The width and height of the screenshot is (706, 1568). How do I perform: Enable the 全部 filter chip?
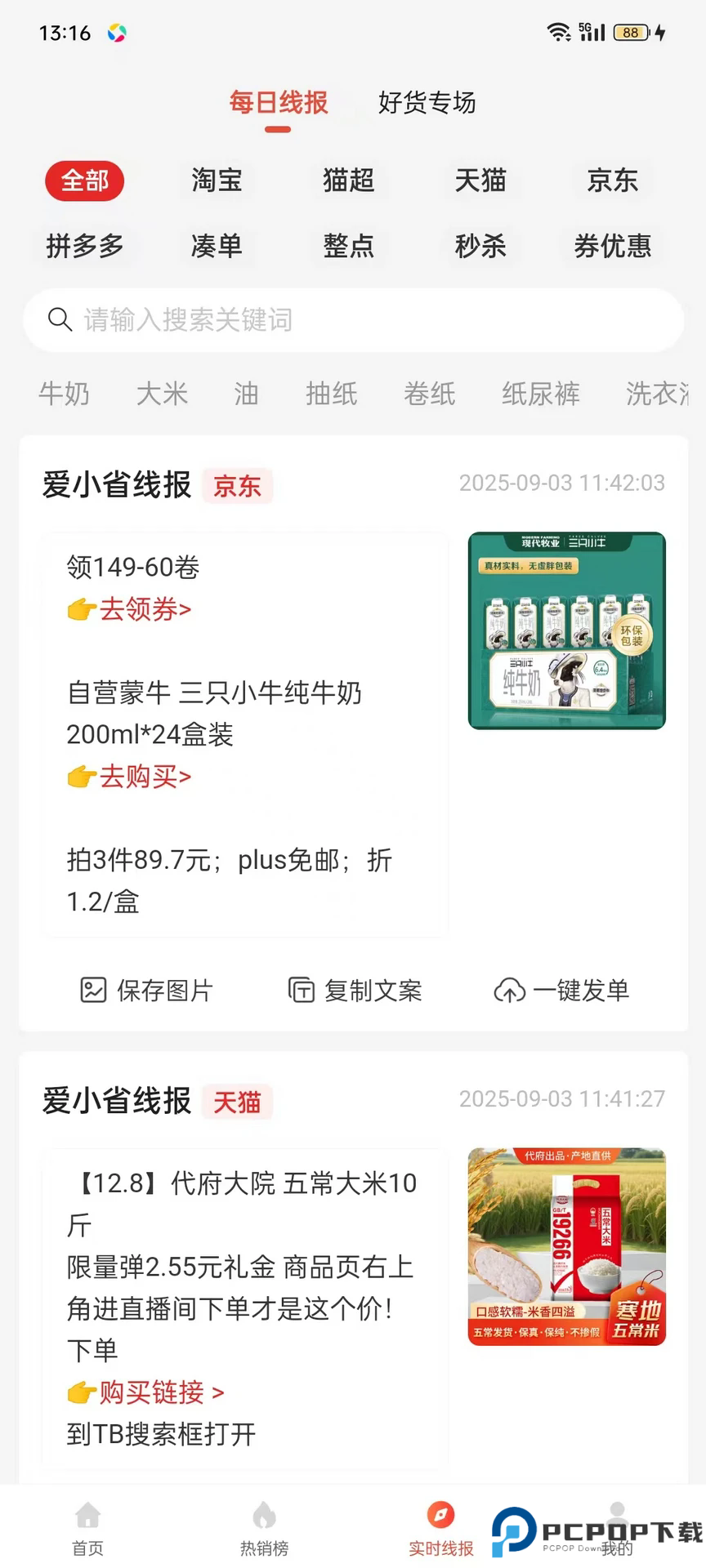(x=84, y=181)
